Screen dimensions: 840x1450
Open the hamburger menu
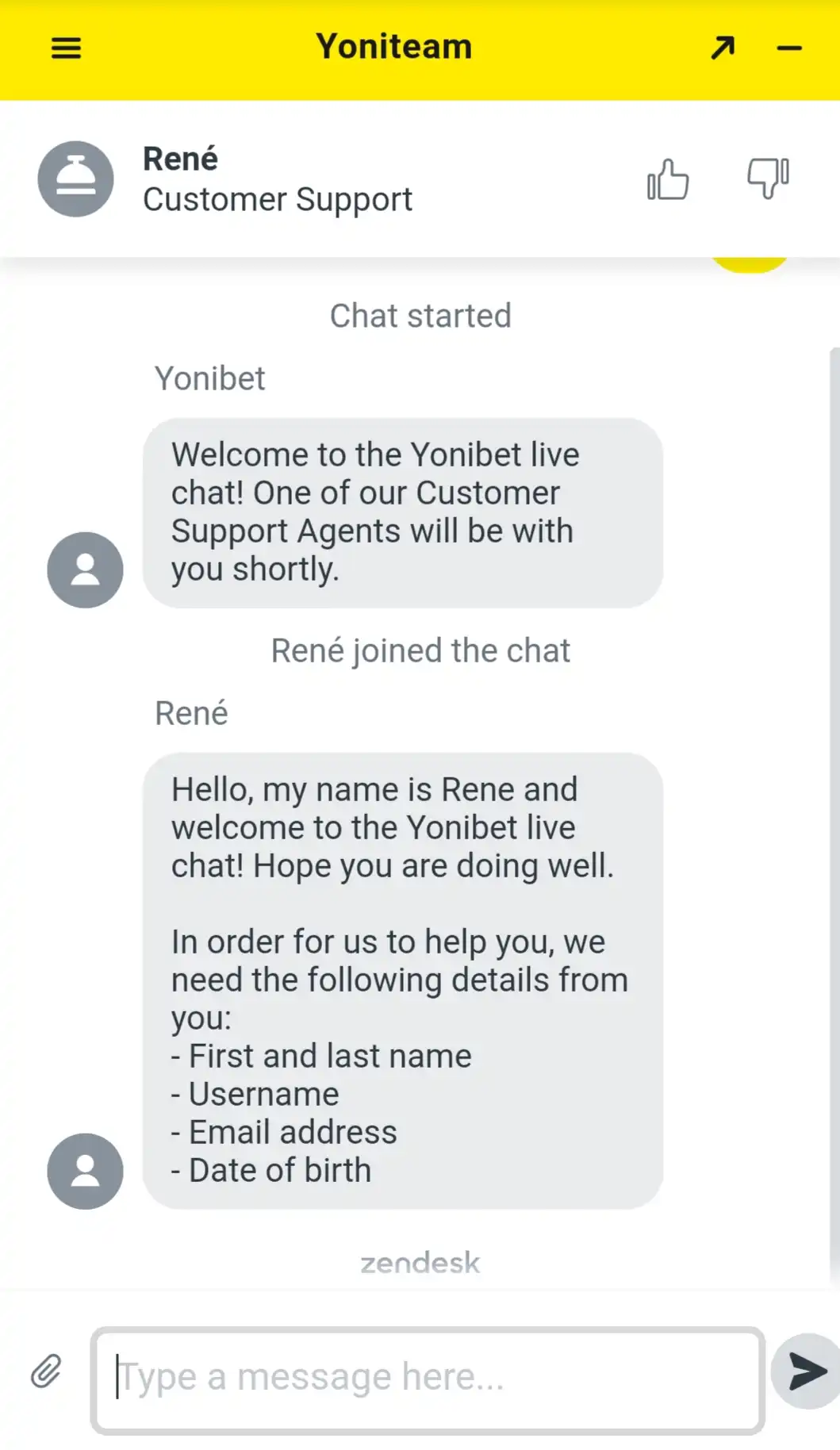click(x=66, y=48)
